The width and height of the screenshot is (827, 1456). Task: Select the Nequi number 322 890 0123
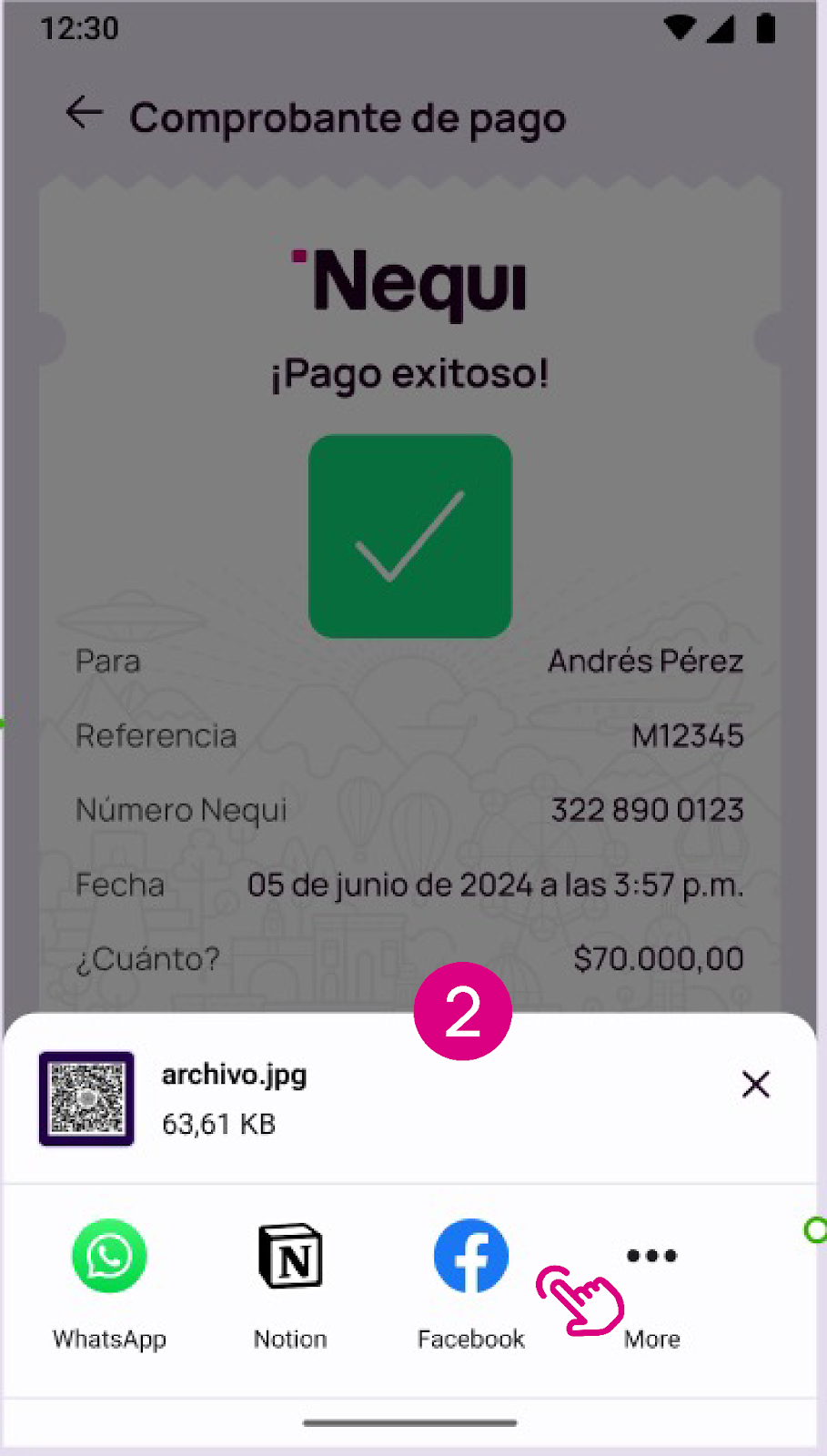tap(647, 809)
